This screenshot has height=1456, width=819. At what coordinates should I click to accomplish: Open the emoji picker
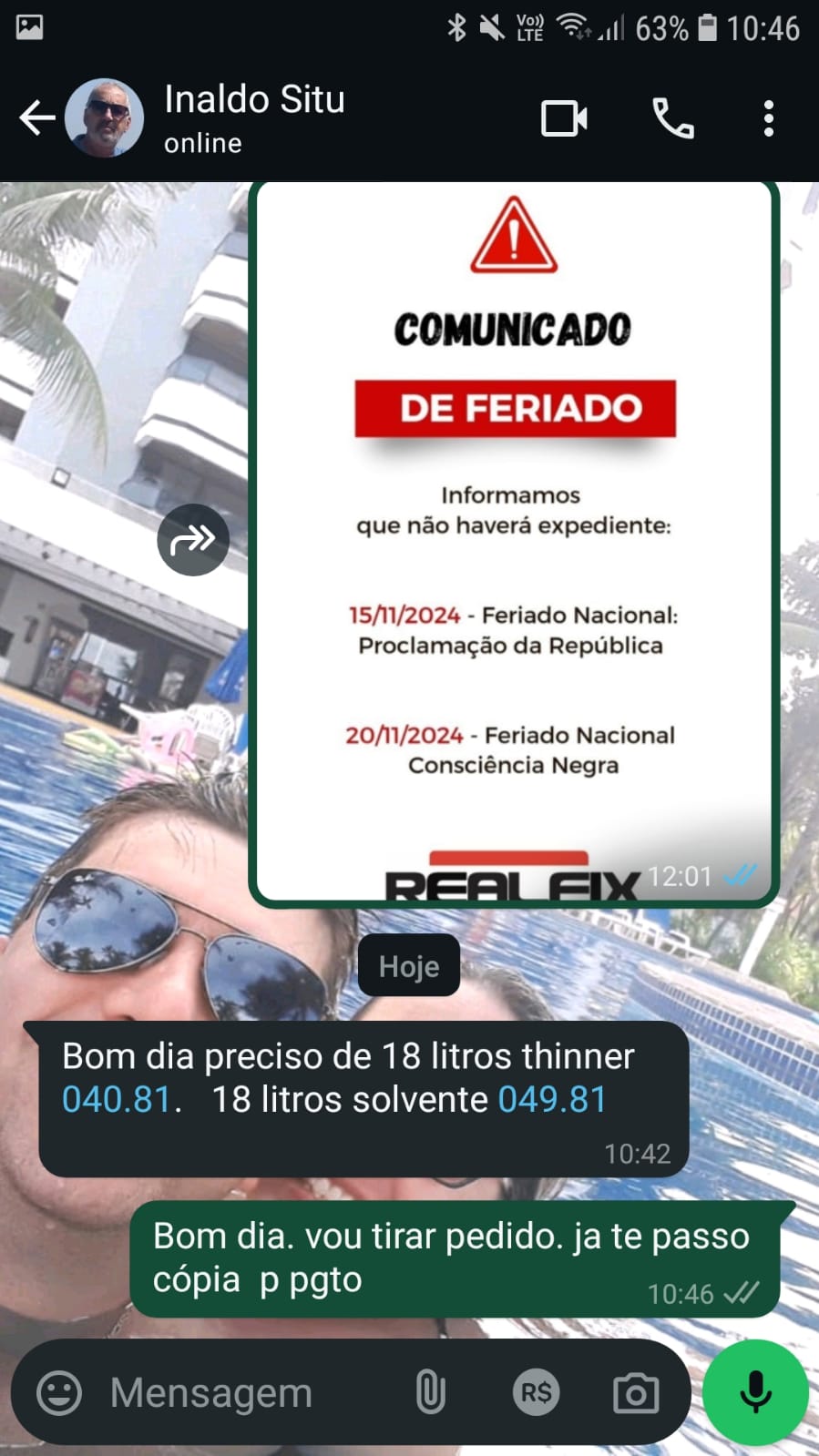click(59, 1393)
